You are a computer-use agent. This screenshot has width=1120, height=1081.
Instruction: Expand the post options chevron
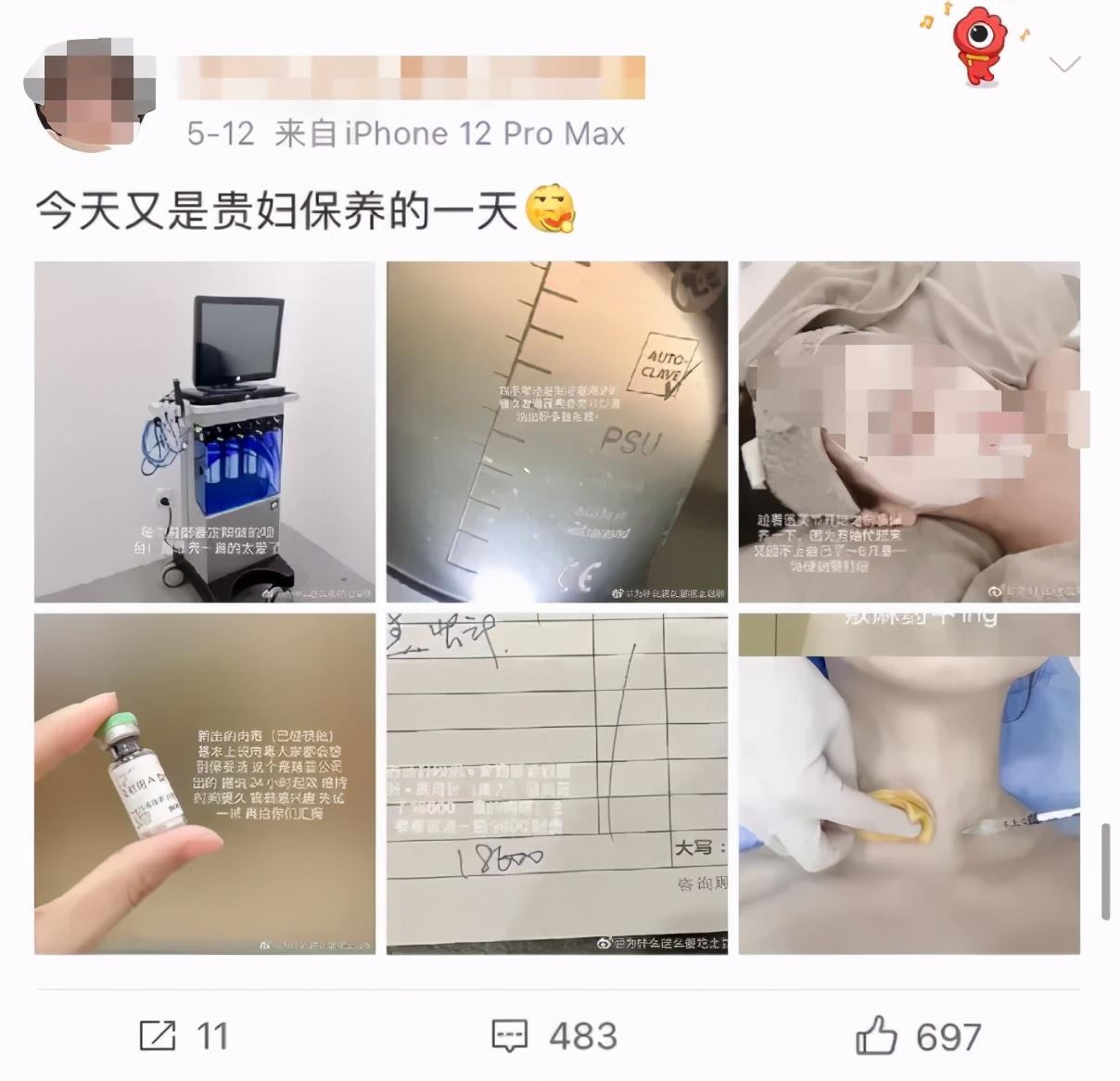coord(1064,64)
